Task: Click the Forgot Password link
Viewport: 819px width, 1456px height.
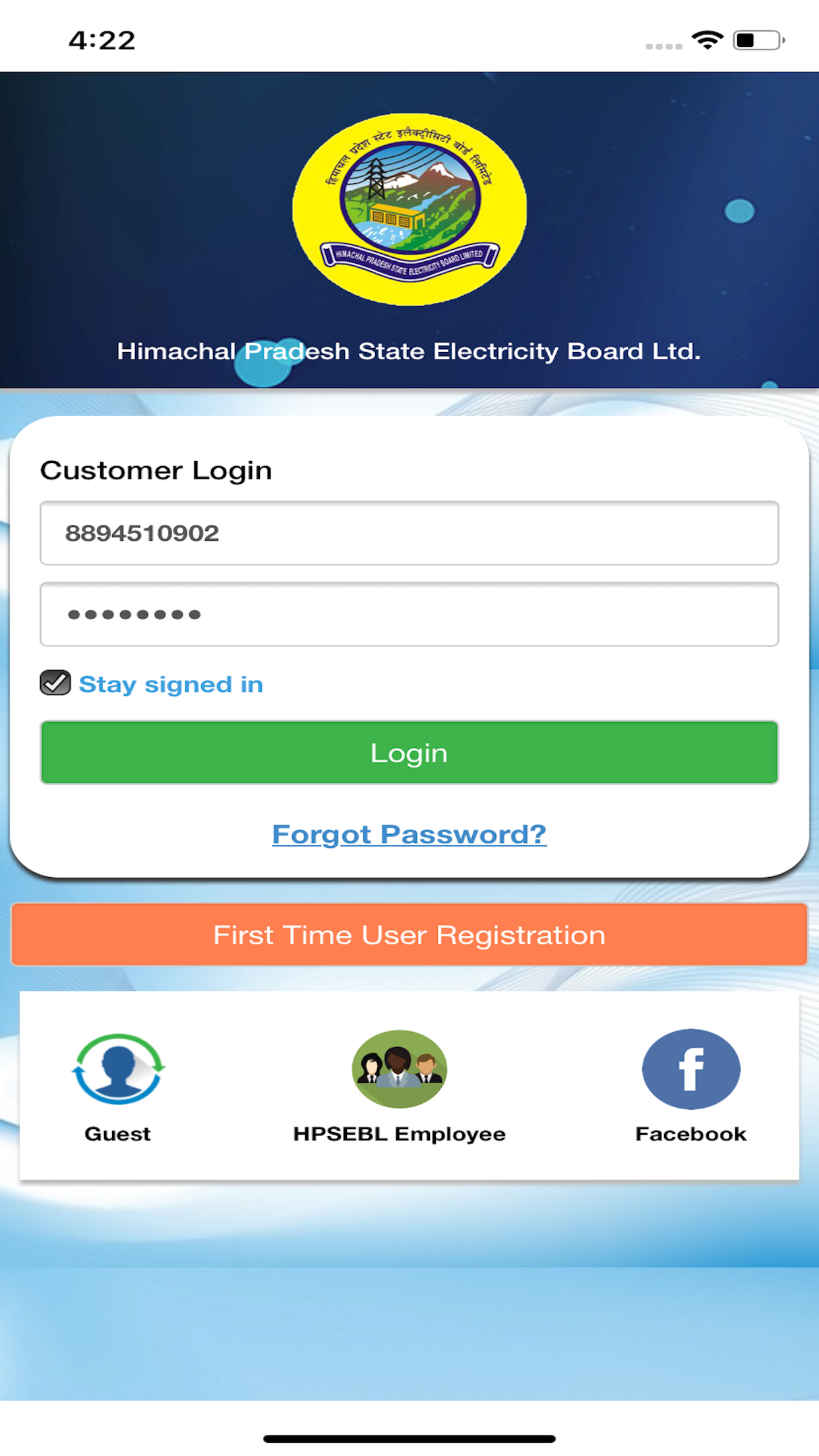Action: tap(409, 834)
